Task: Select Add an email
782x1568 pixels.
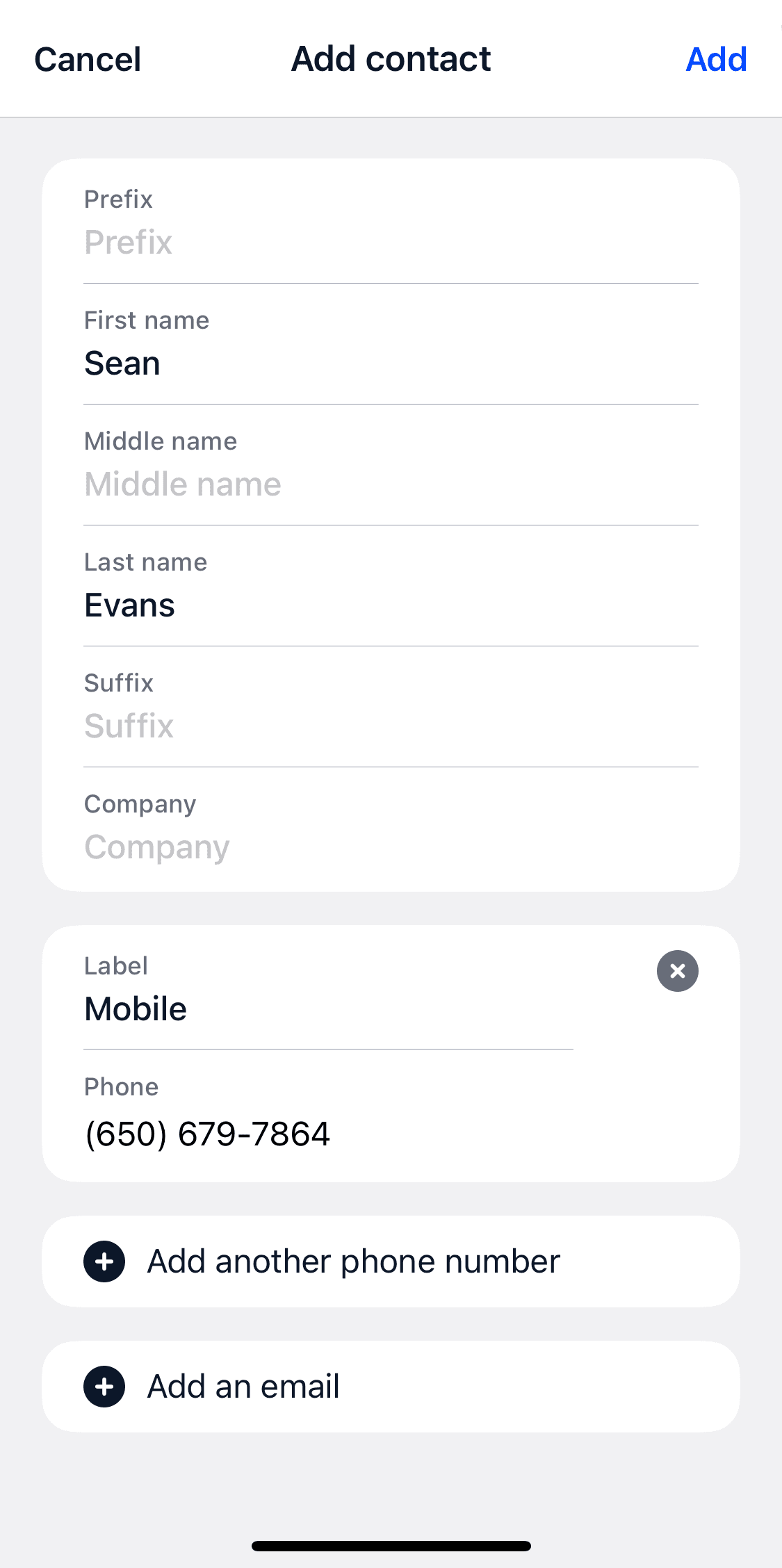Action: pyautogui.click(x=242, y=1385)
